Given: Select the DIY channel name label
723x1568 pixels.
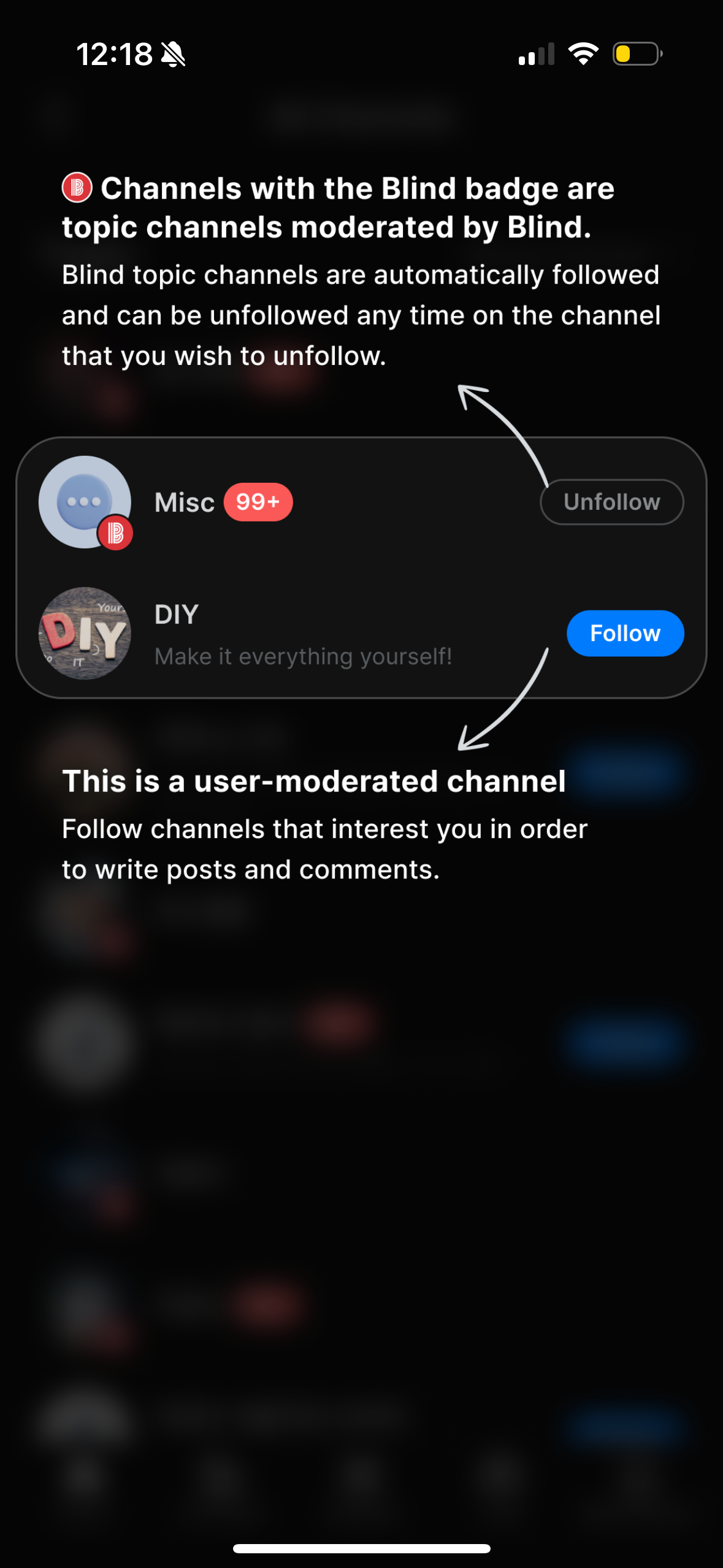Looking at the screenshot, I should coord(174,613).
